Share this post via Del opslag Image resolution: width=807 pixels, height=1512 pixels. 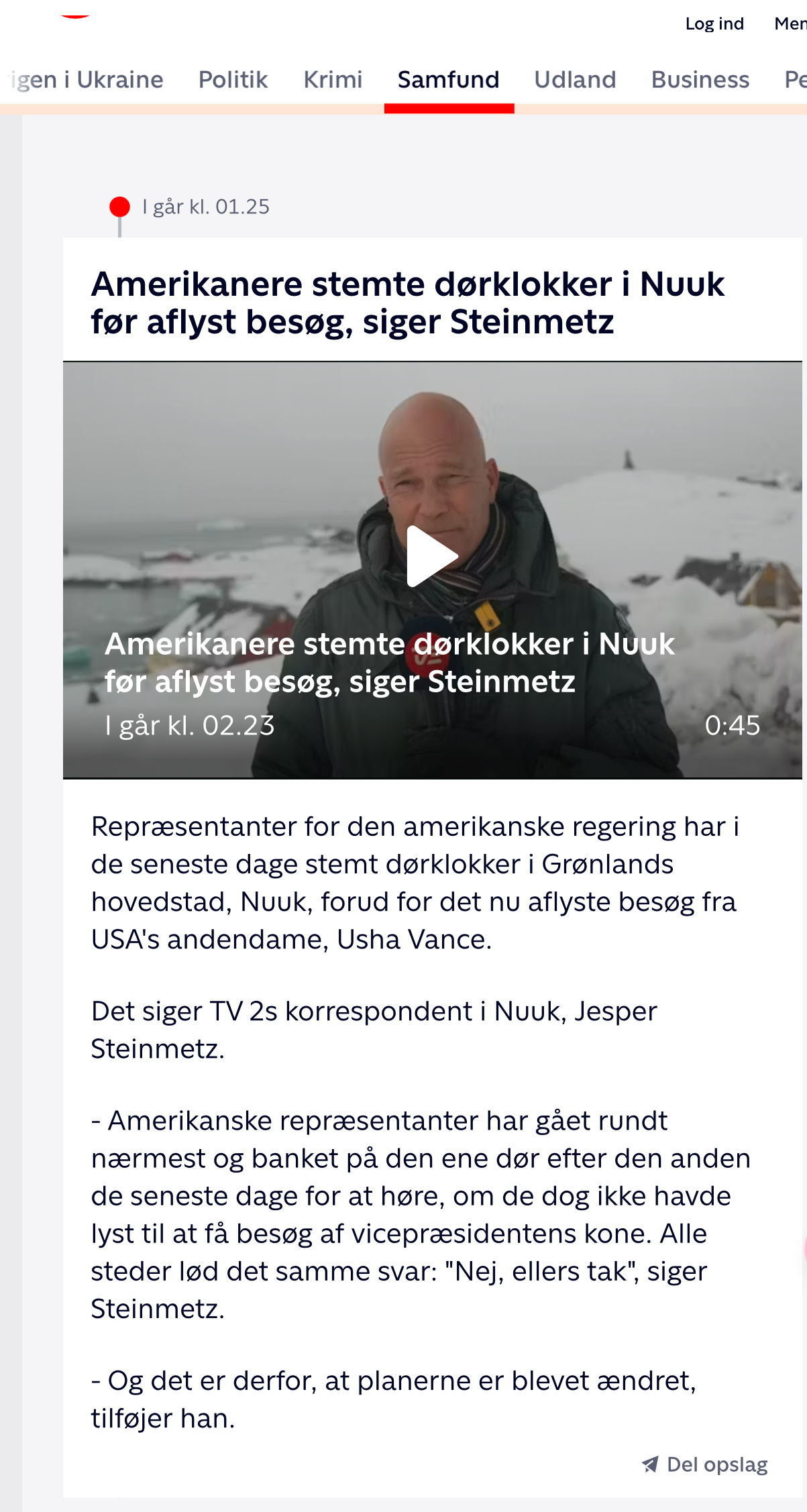pos(704,1464)
